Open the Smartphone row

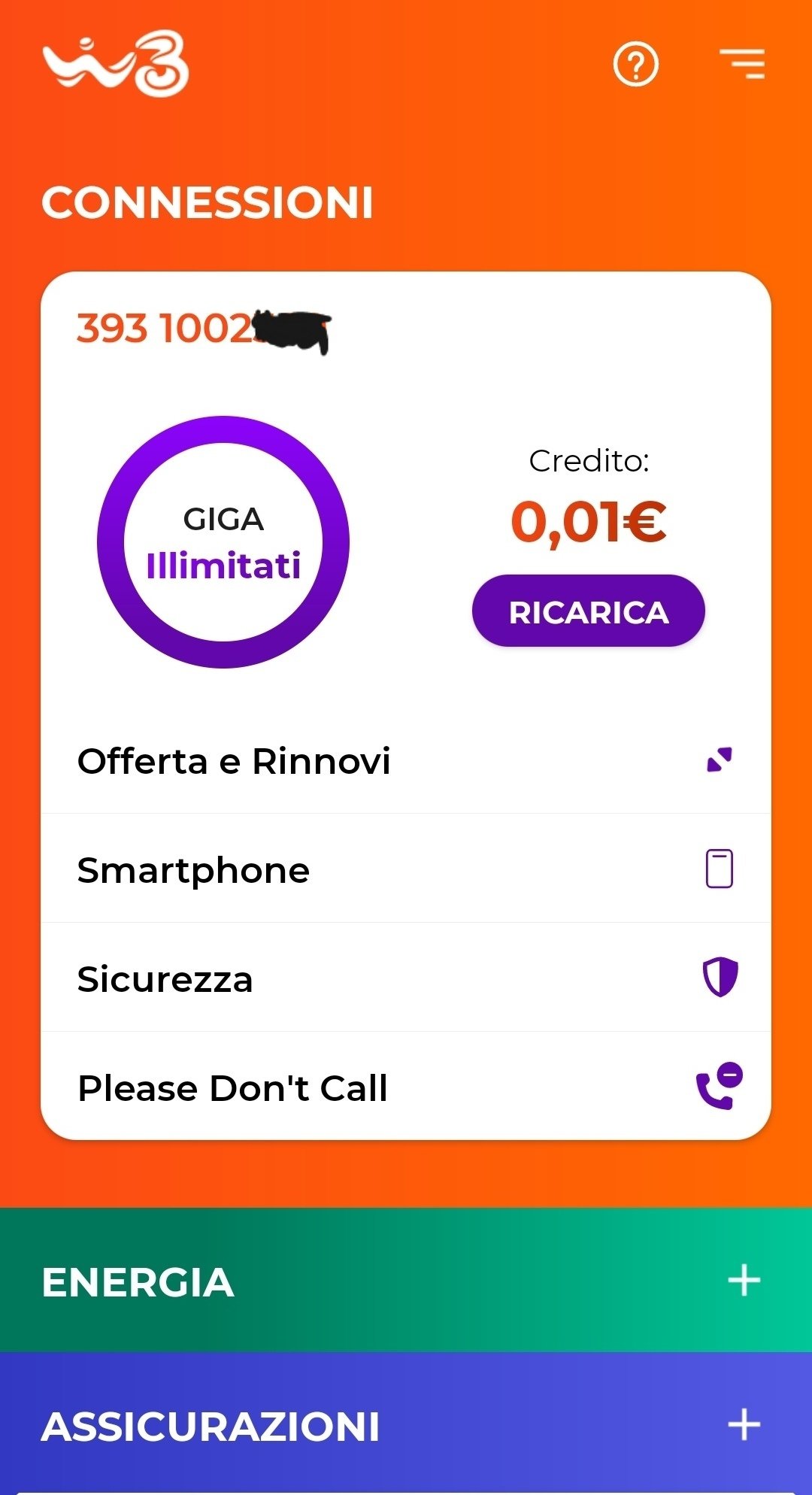click(x=406, y=869)
